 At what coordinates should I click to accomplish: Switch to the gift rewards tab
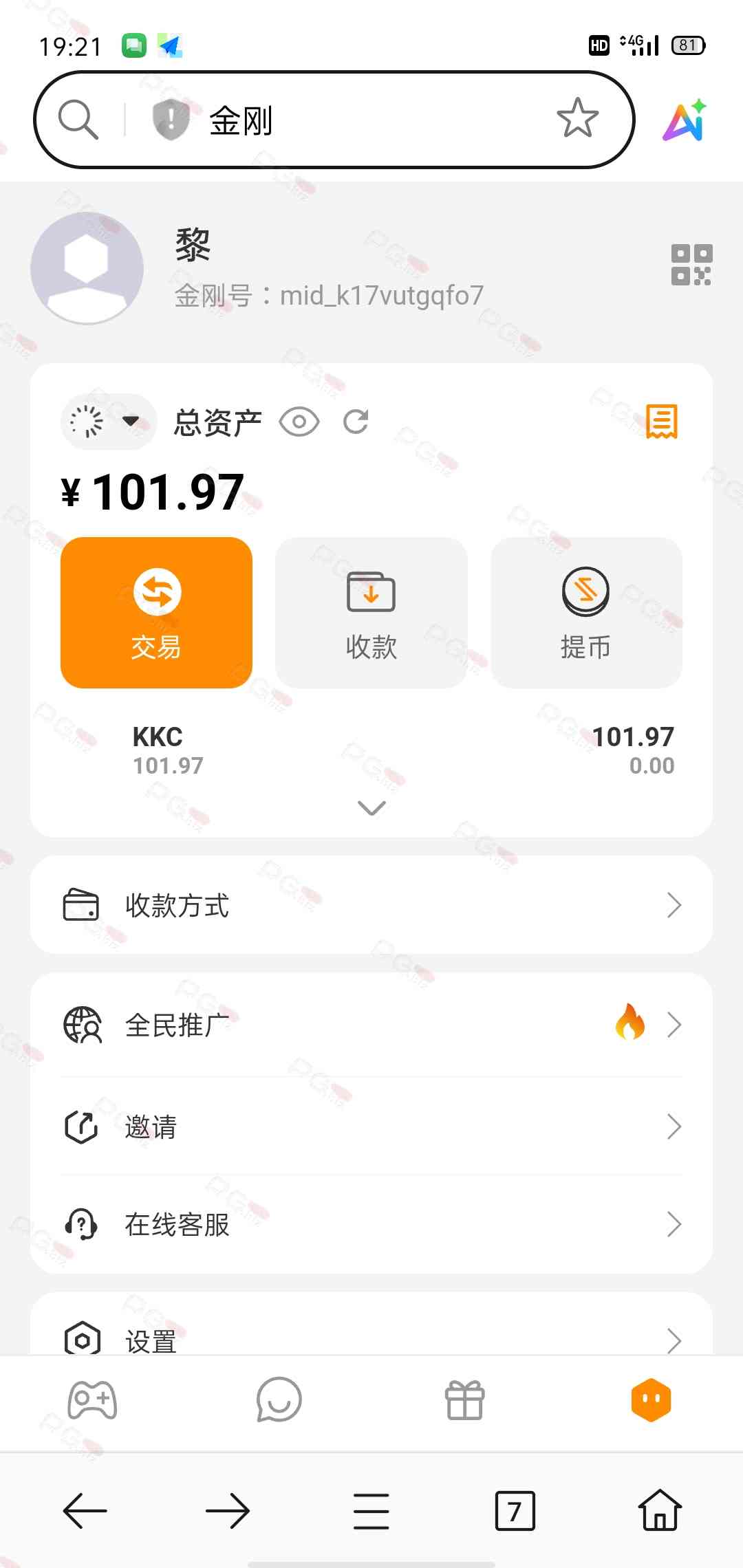point(465,1400)
